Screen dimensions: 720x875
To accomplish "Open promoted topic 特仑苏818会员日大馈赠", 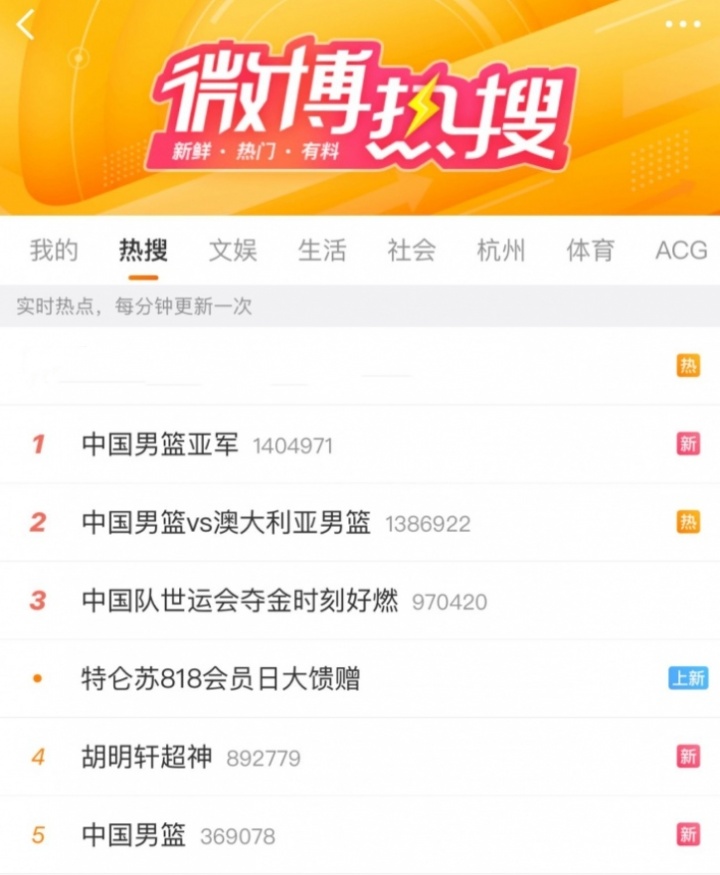I will (x=220, y=679).
